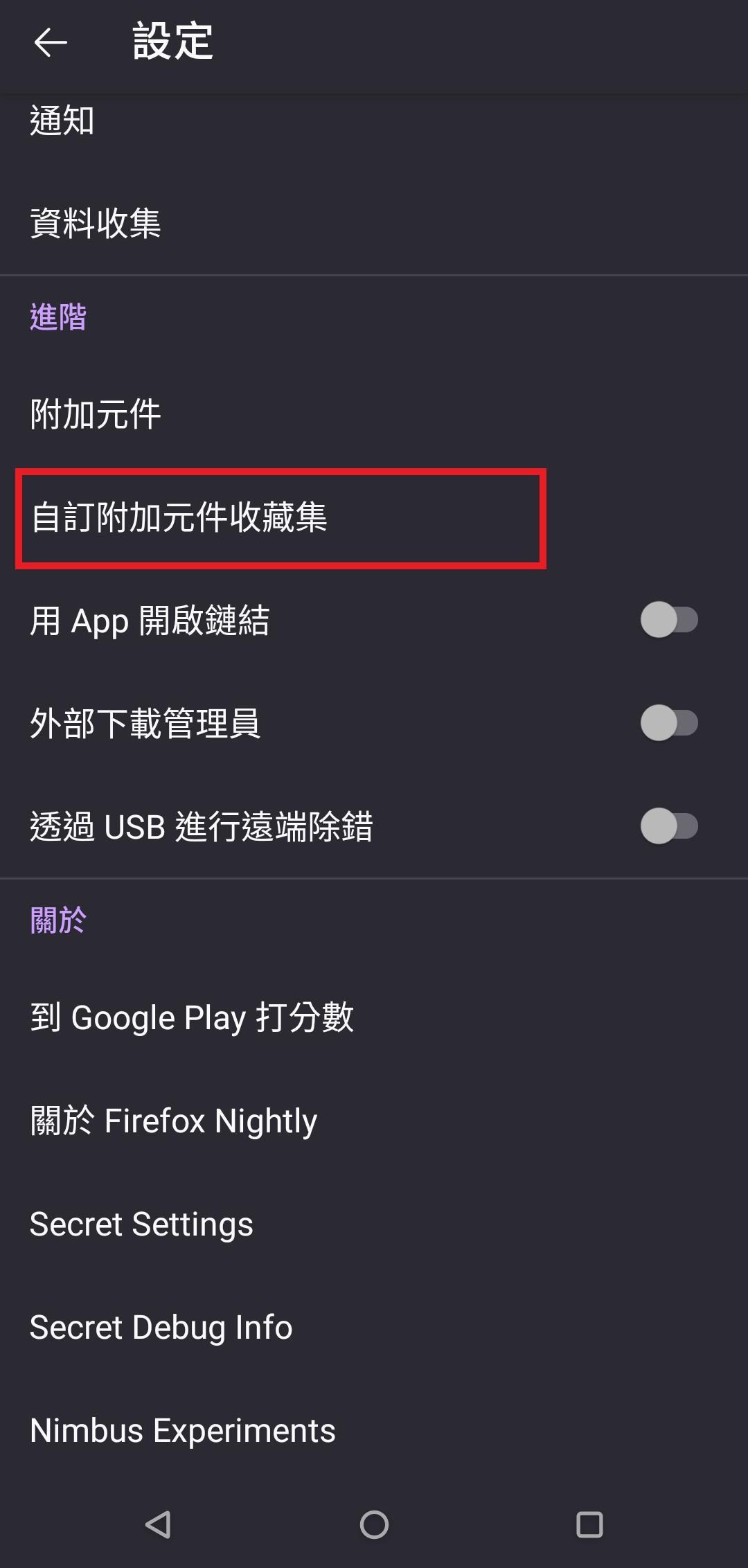Toggle 用 App 開啟鏈結 switch
Image resolution: width=748 pixels, height=1568 pixels.
coord(668,620)
